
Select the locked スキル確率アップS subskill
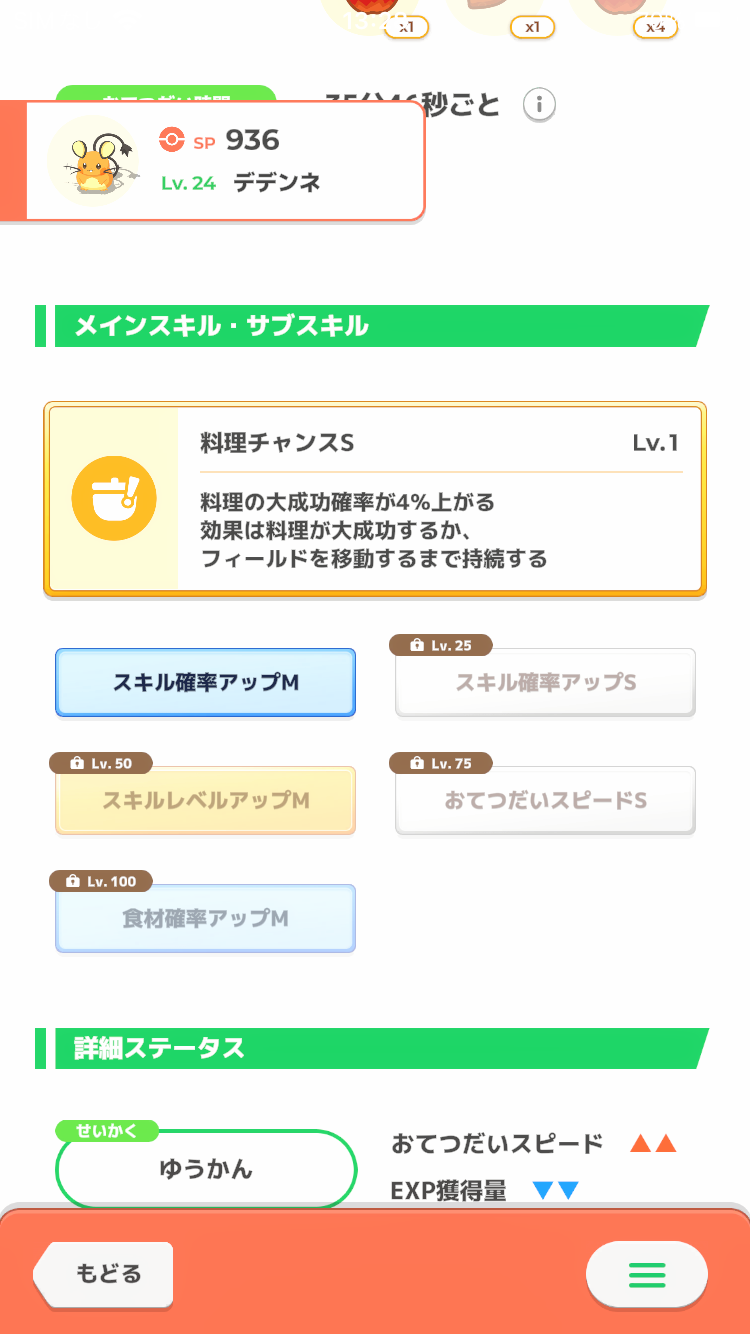click(544, 682)
